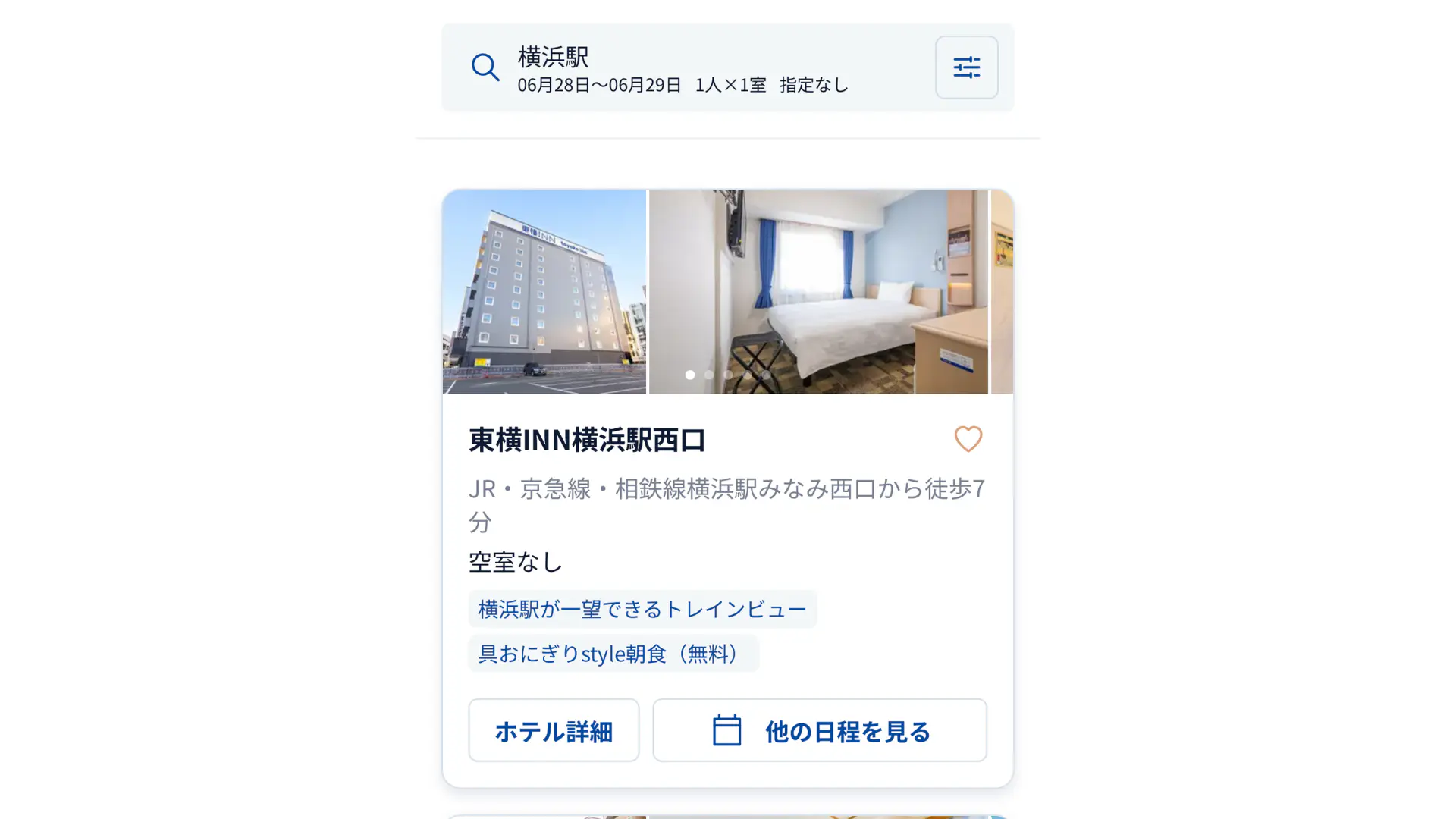
Task: Edit the 横浜駅 search conditions
Action: click(682, 68)
